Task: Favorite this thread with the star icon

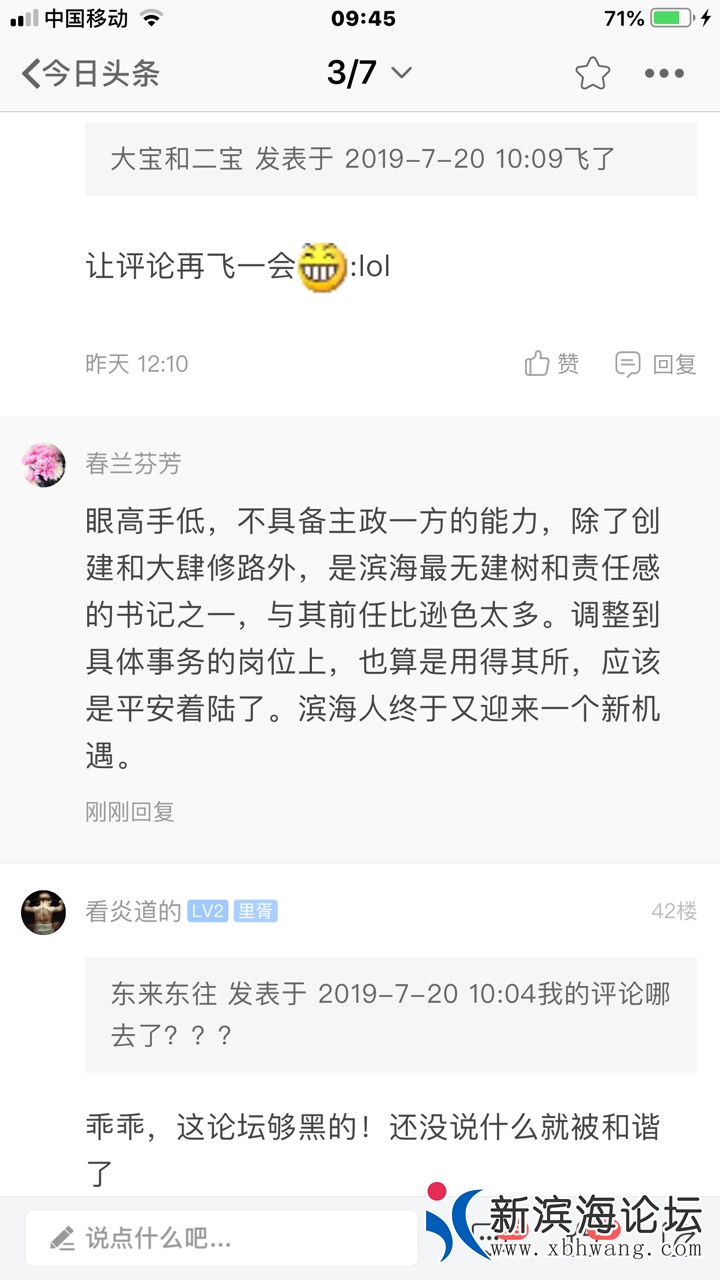Action: tap(592, 73)
